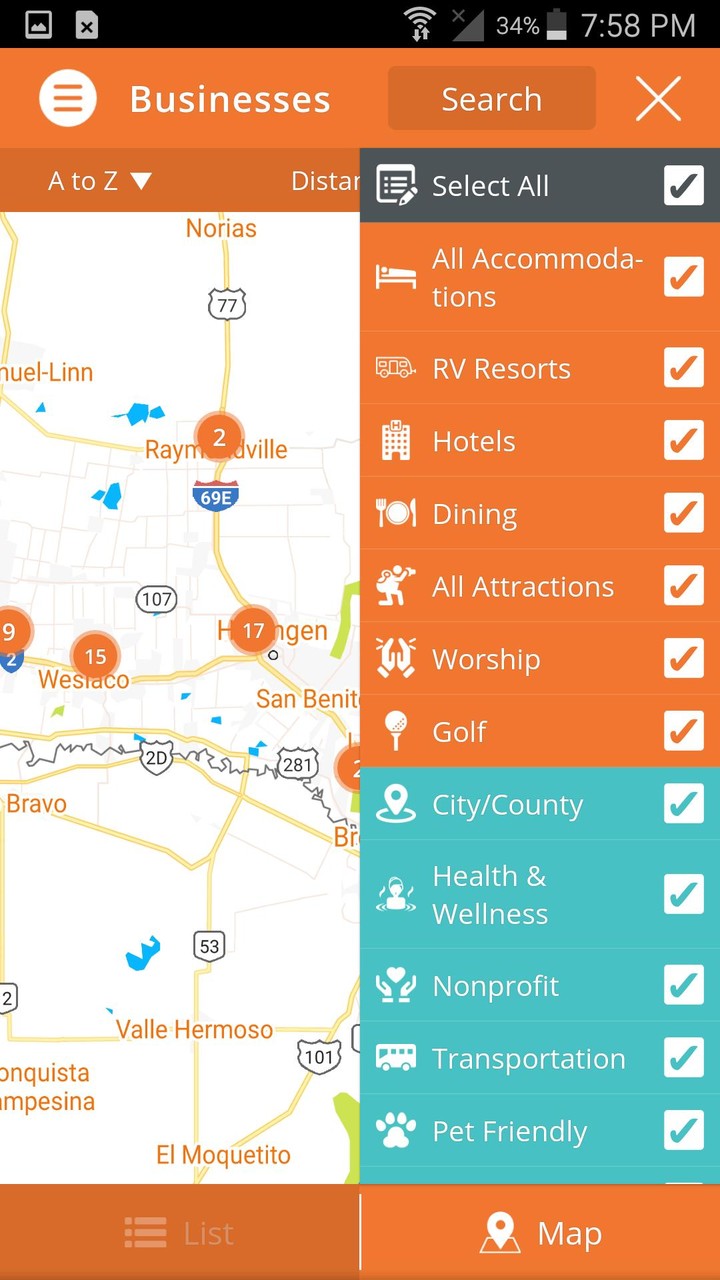
Task: Uncheck All Attractions category
Action: click(684, 586)
